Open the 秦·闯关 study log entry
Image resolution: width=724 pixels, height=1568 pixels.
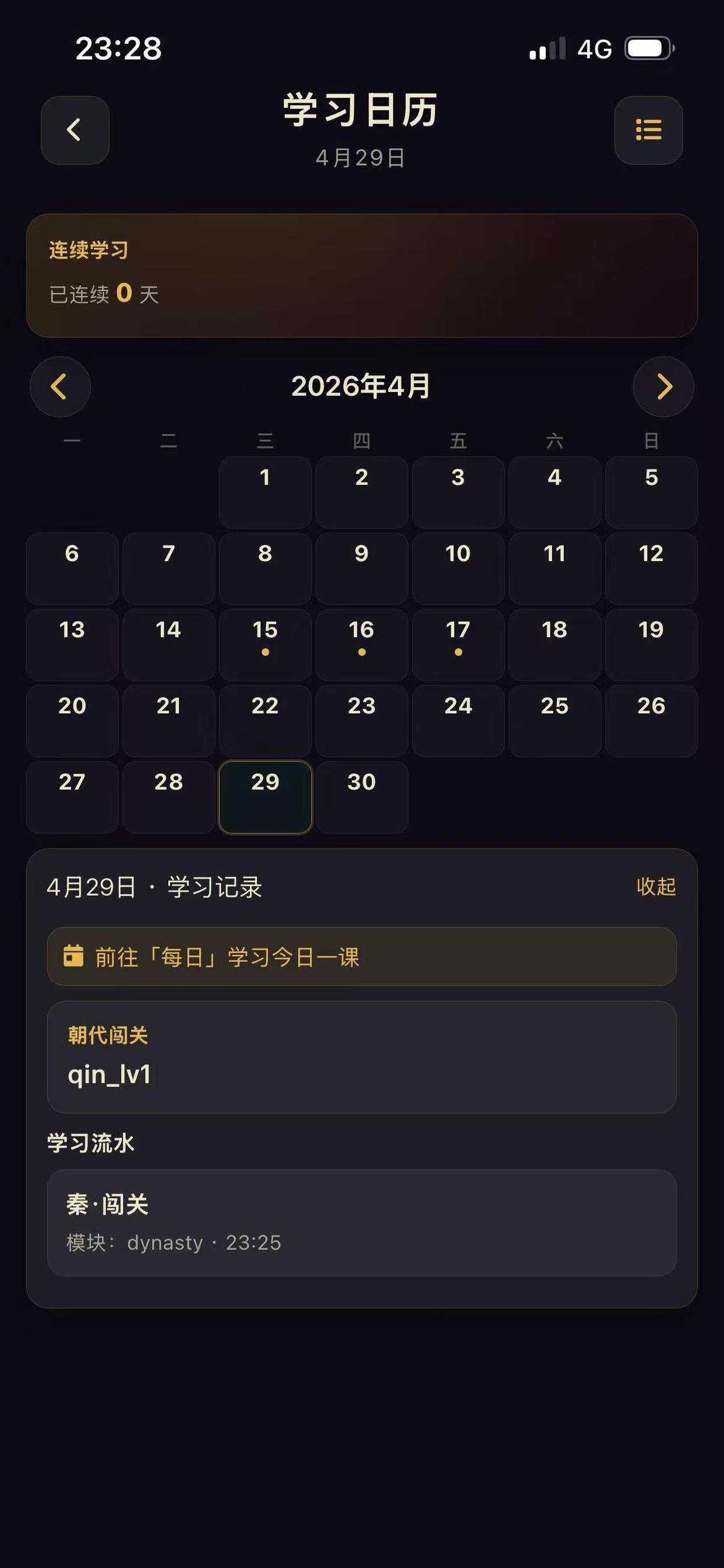coord(361,1222)
